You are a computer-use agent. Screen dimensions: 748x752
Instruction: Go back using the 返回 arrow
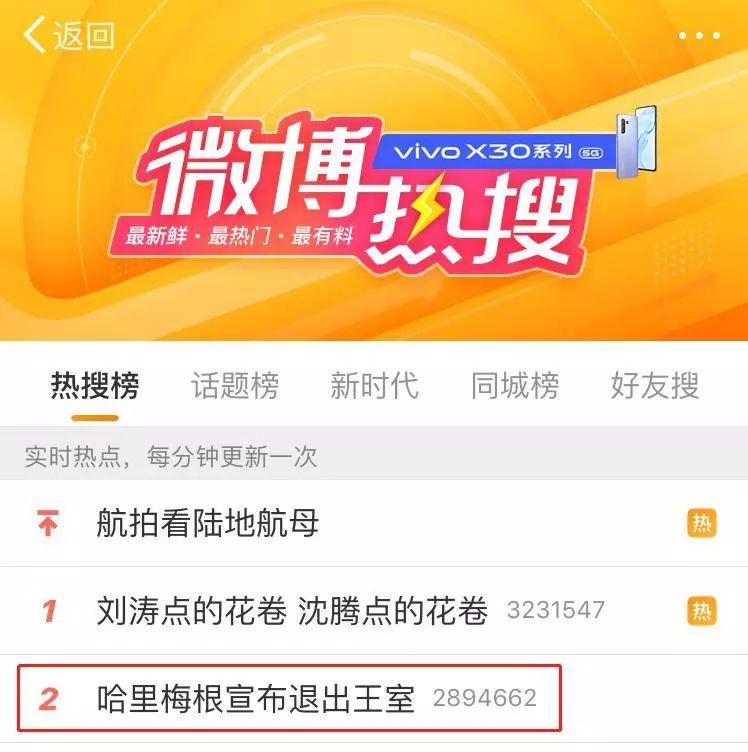coord(66,36)
